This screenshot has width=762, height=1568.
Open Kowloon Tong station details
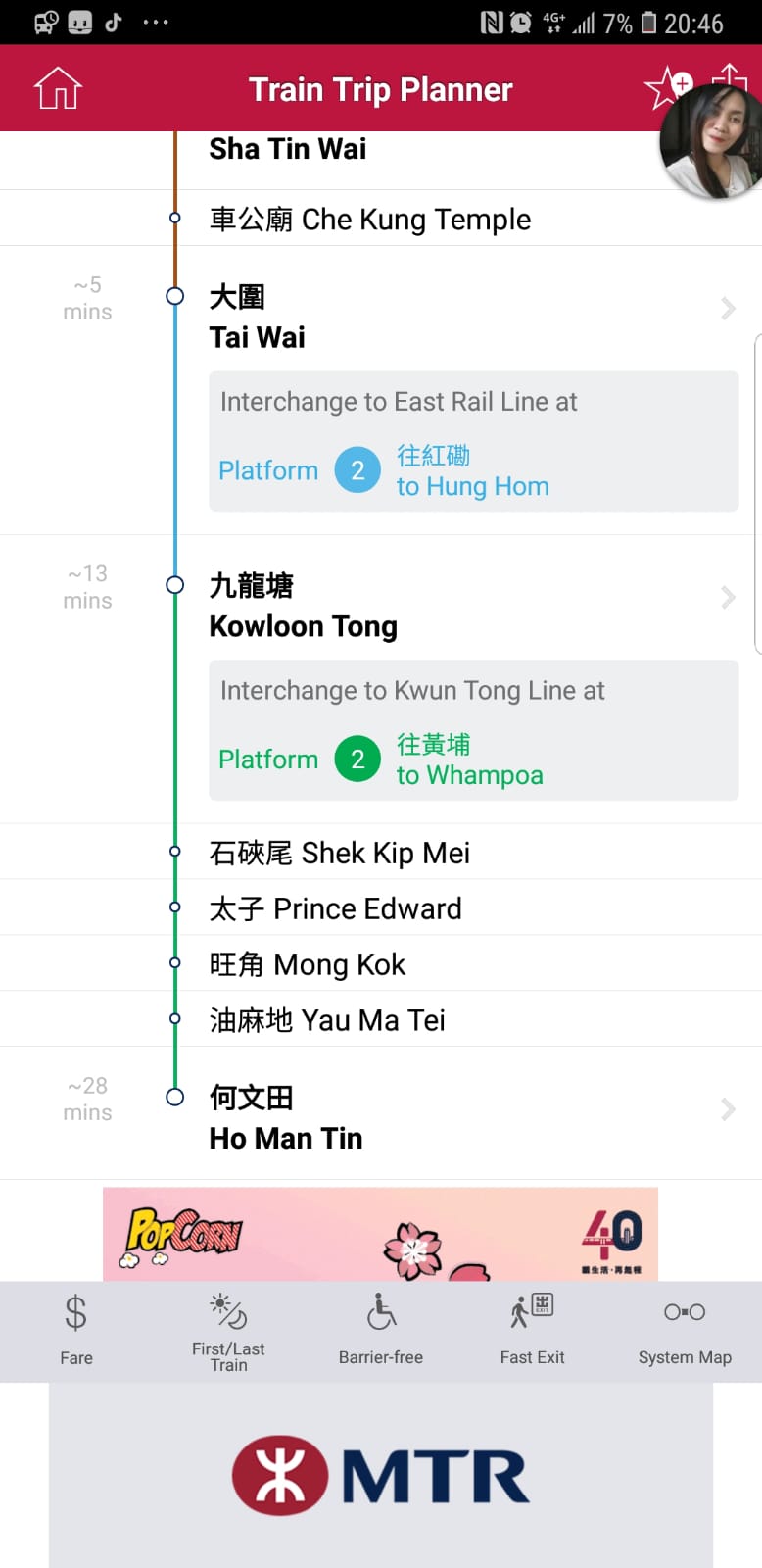(727, 598)
